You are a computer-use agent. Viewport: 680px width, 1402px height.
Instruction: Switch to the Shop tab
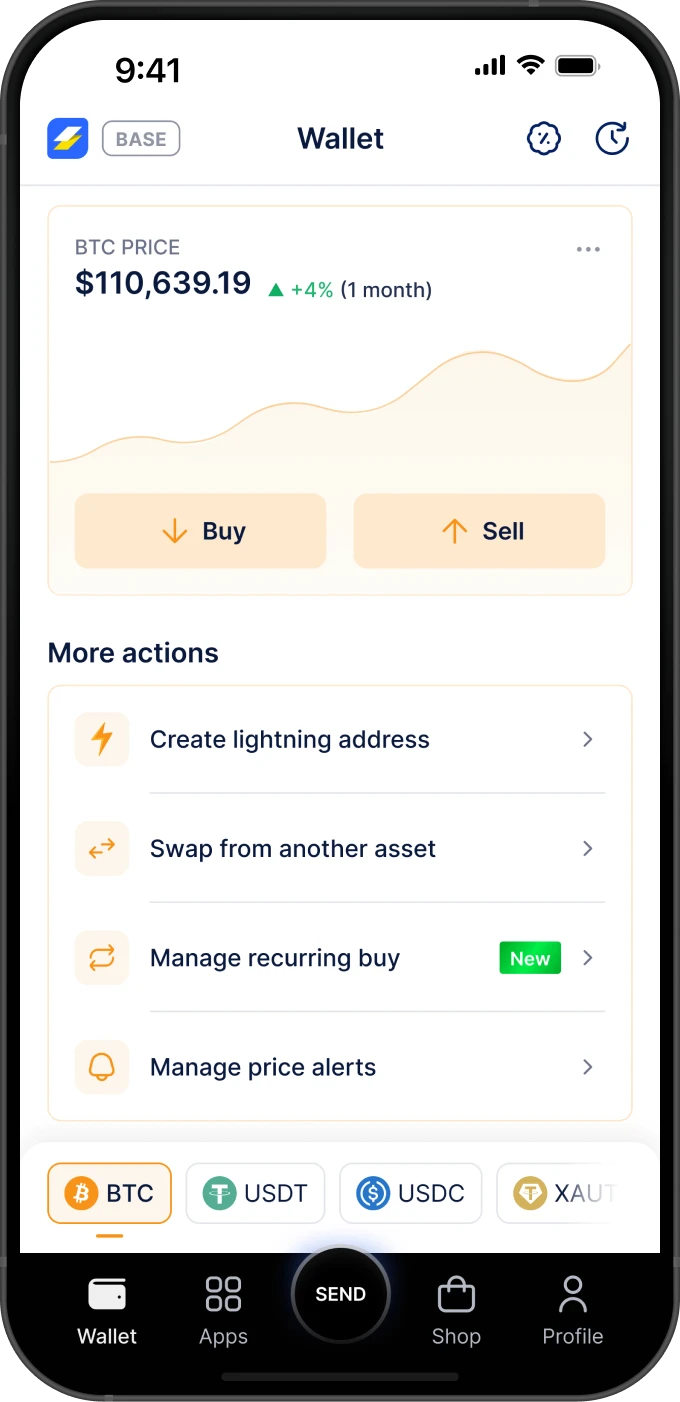[x=456, y=1311]
